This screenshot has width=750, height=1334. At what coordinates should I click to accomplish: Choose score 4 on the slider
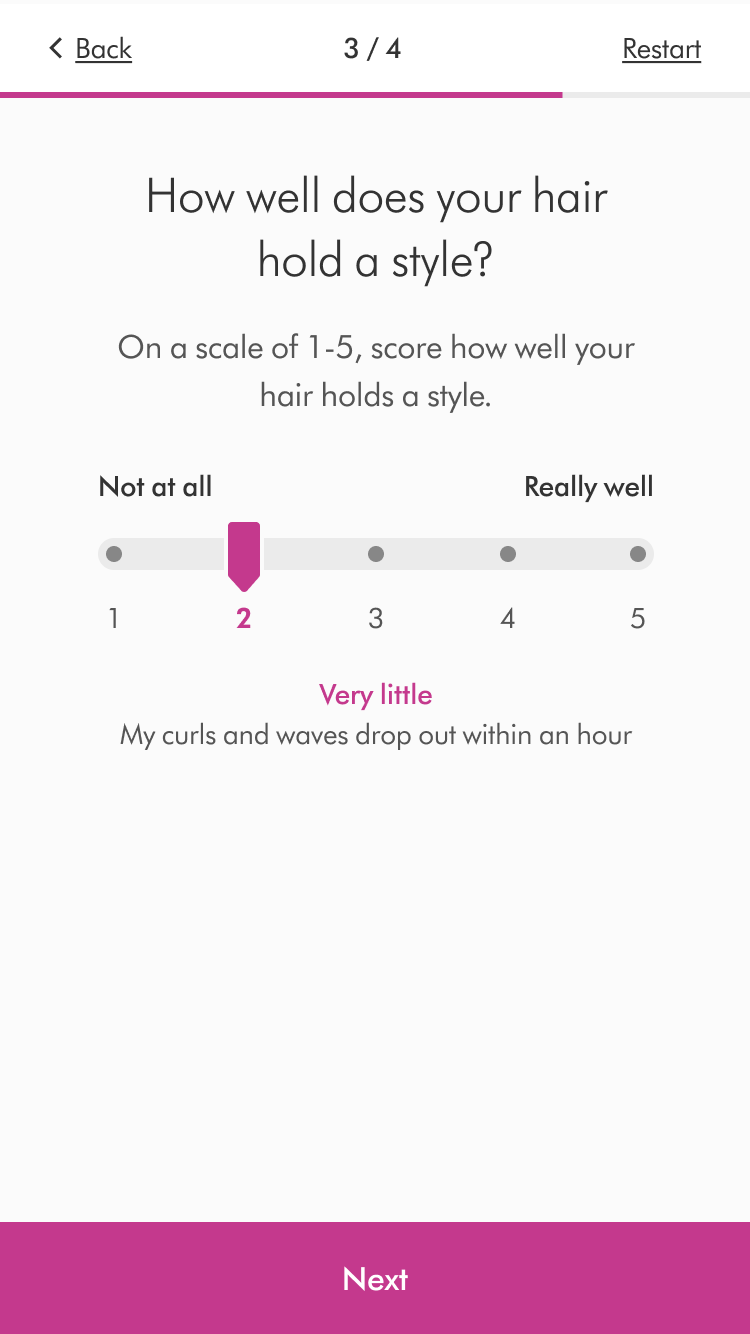[508, 554]
